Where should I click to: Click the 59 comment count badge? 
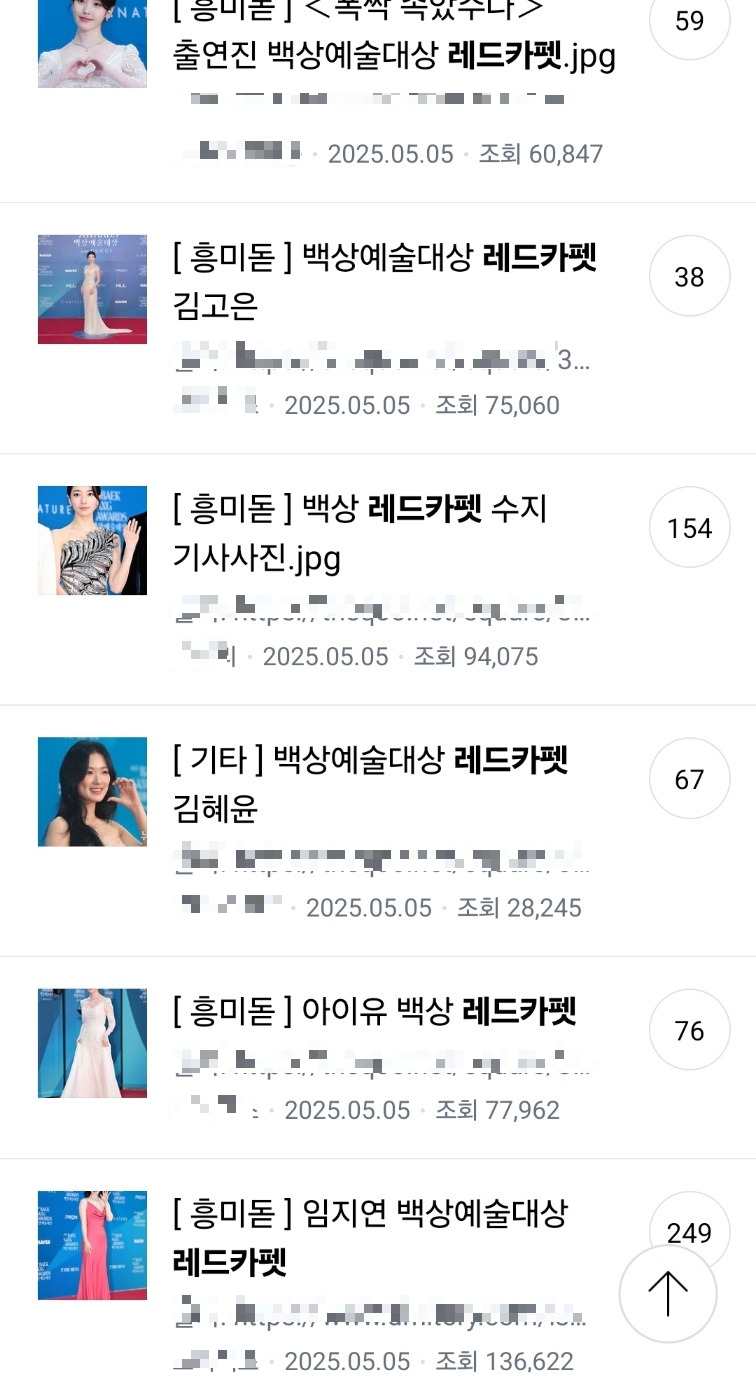pos(689,18)
